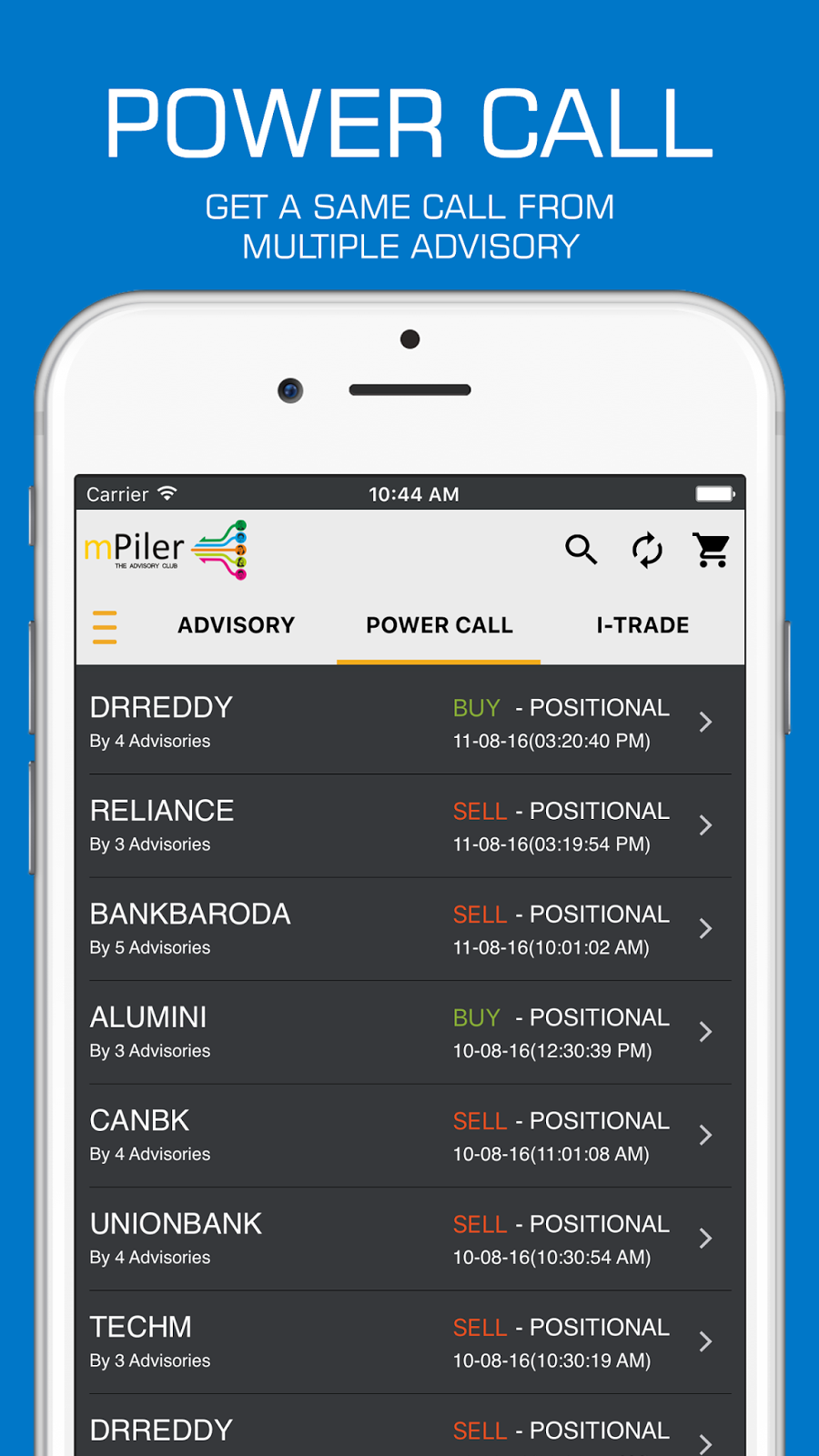Expand the BANKBARODA call chevron
This screenshot has height=1456, width=819.
(705, 928)
